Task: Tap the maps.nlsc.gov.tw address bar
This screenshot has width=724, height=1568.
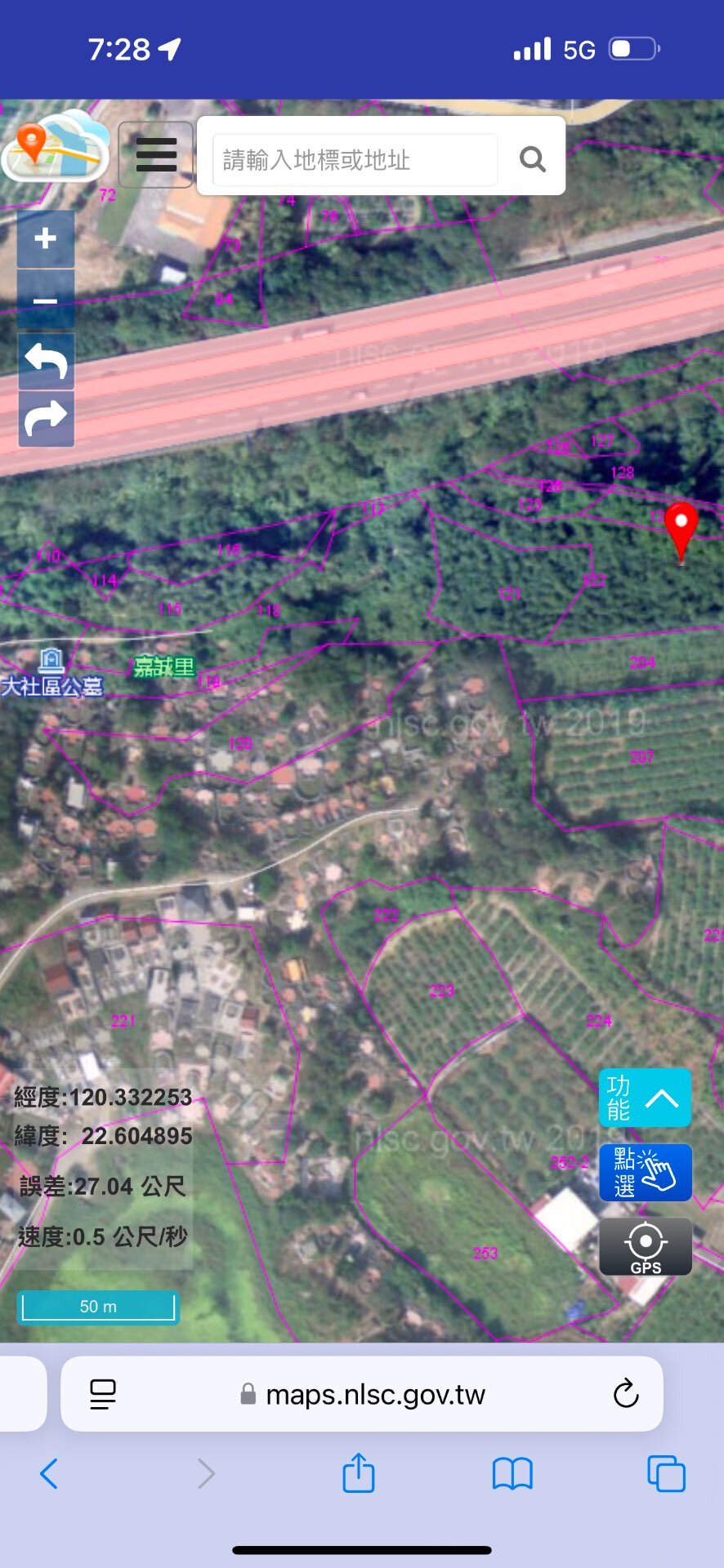Action: click(x=374, y=1394)
